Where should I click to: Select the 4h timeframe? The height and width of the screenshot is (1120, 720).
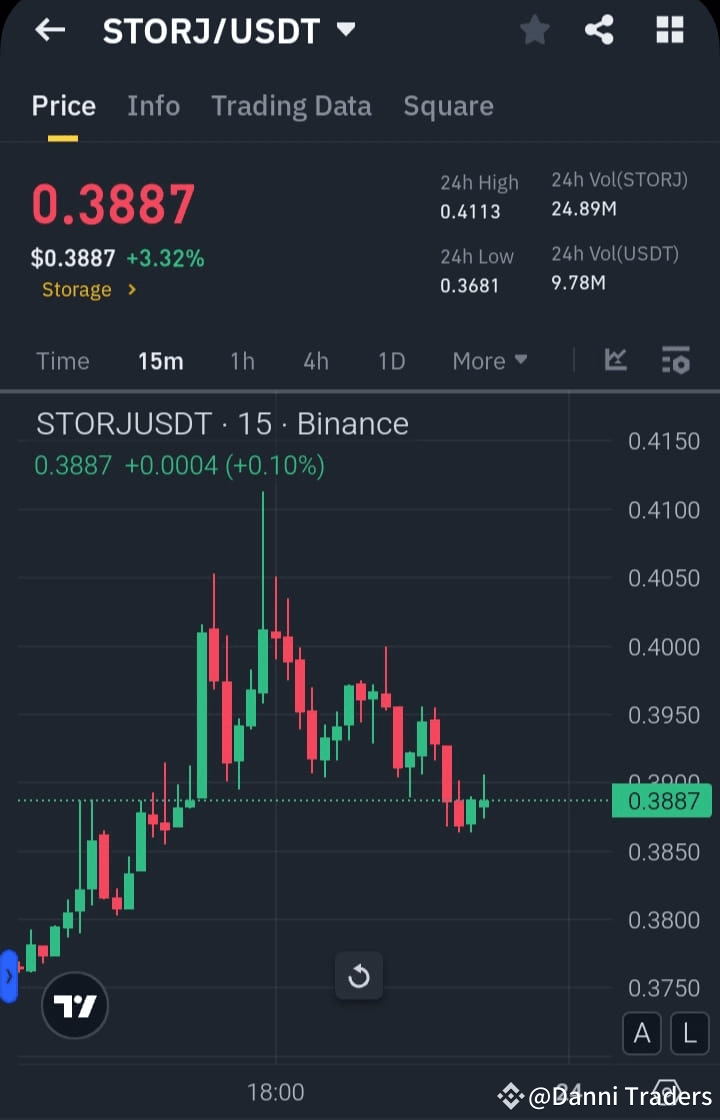tap(316, 360)
